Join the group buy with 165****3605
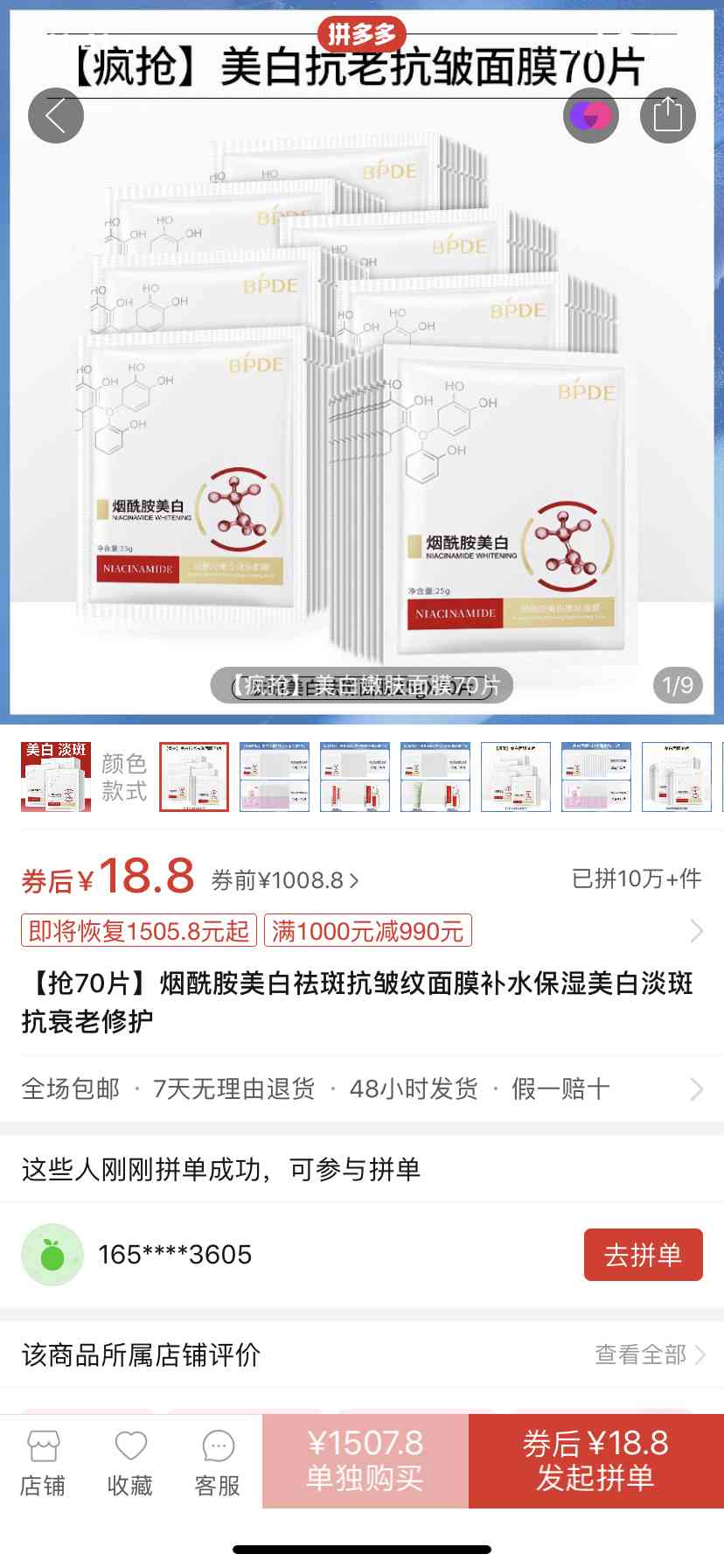The height and width of the screenshot is (1568, 724). 643,1255
